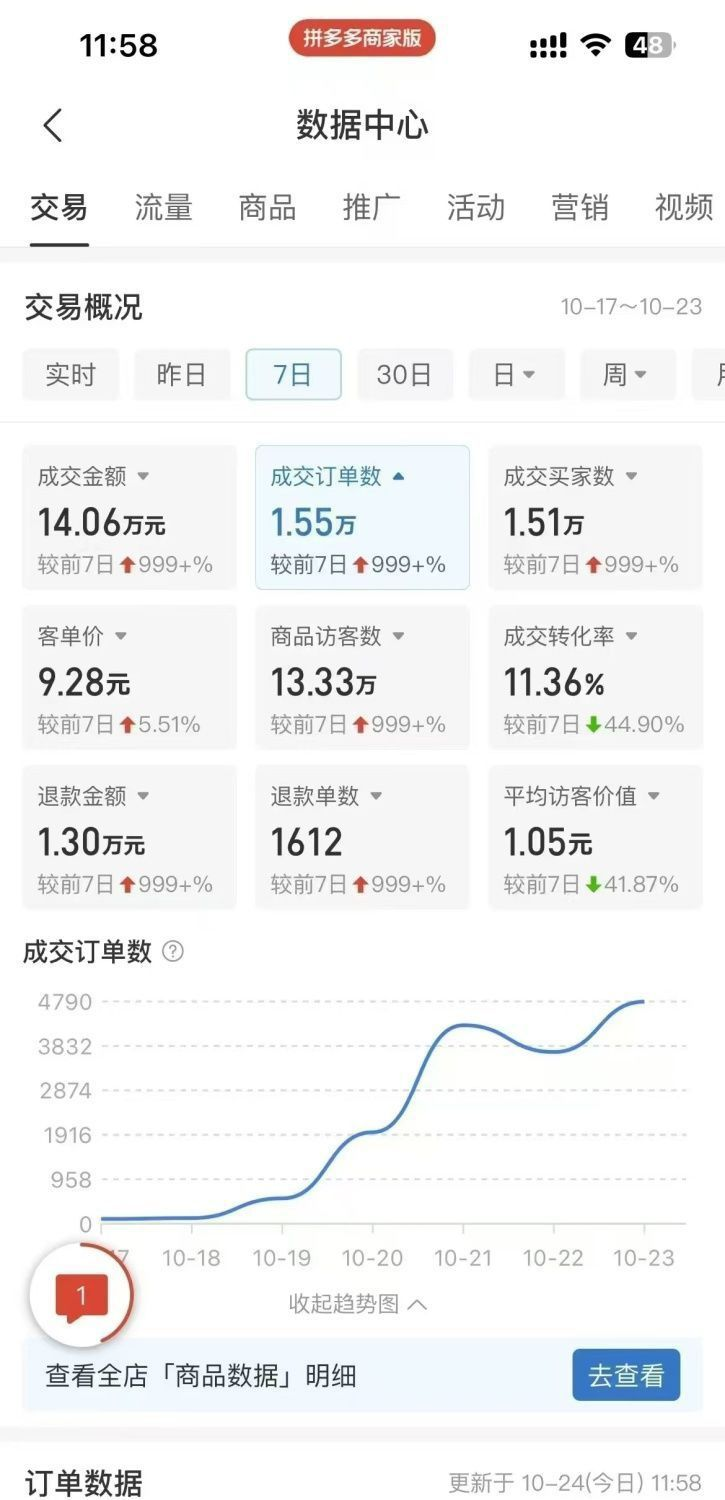Select the 商品访客数 metric card
Screen dimensions: 725x1500
coord(362,677)
